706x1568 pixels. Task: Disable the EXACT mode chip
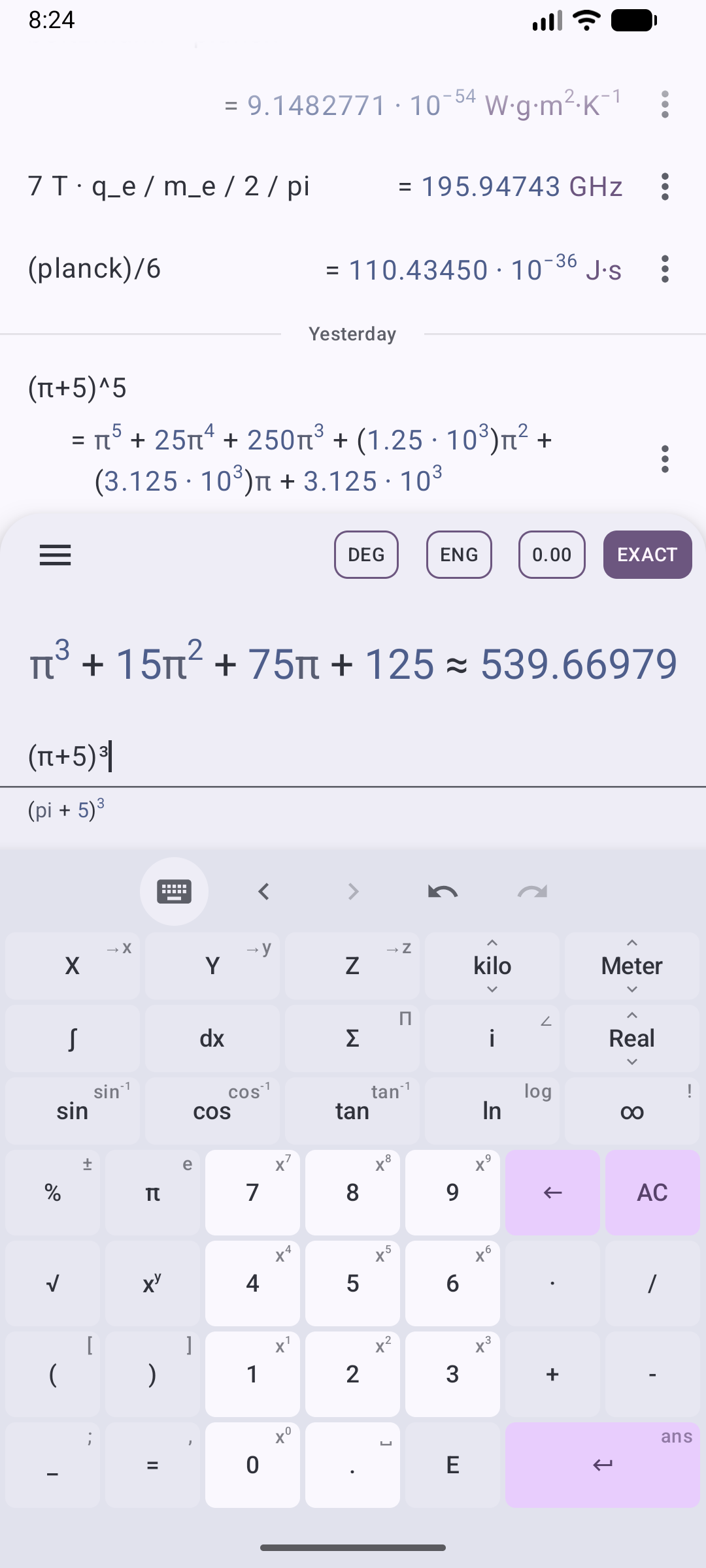tap(647, 555)
